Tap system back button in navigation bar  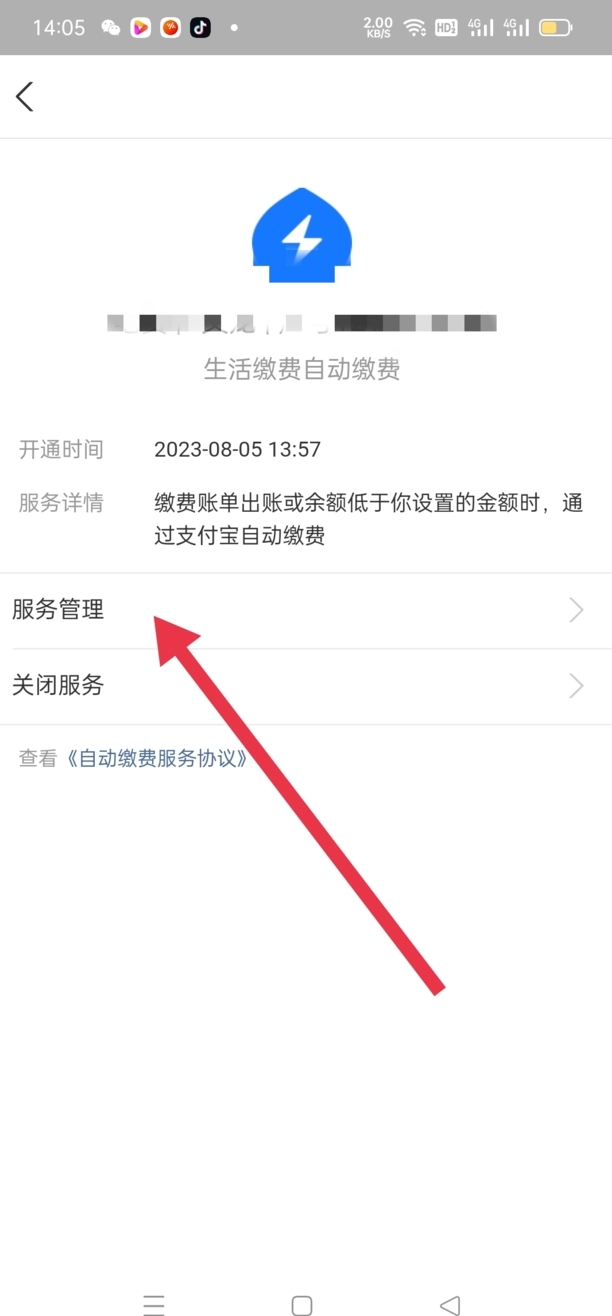(450, 1304)
